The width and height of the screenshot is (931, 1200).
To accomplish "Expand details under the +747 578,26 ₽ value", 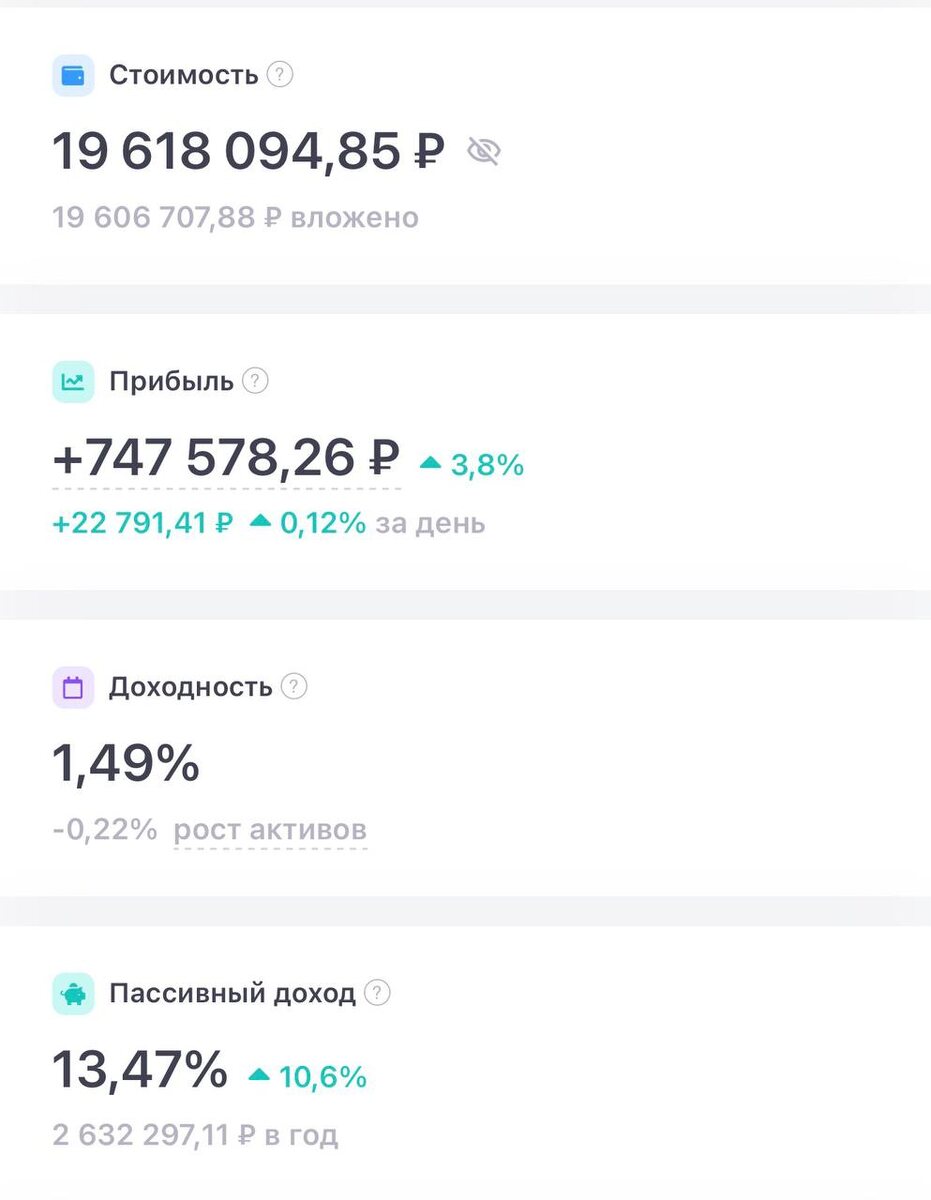I will coord(225,458).
